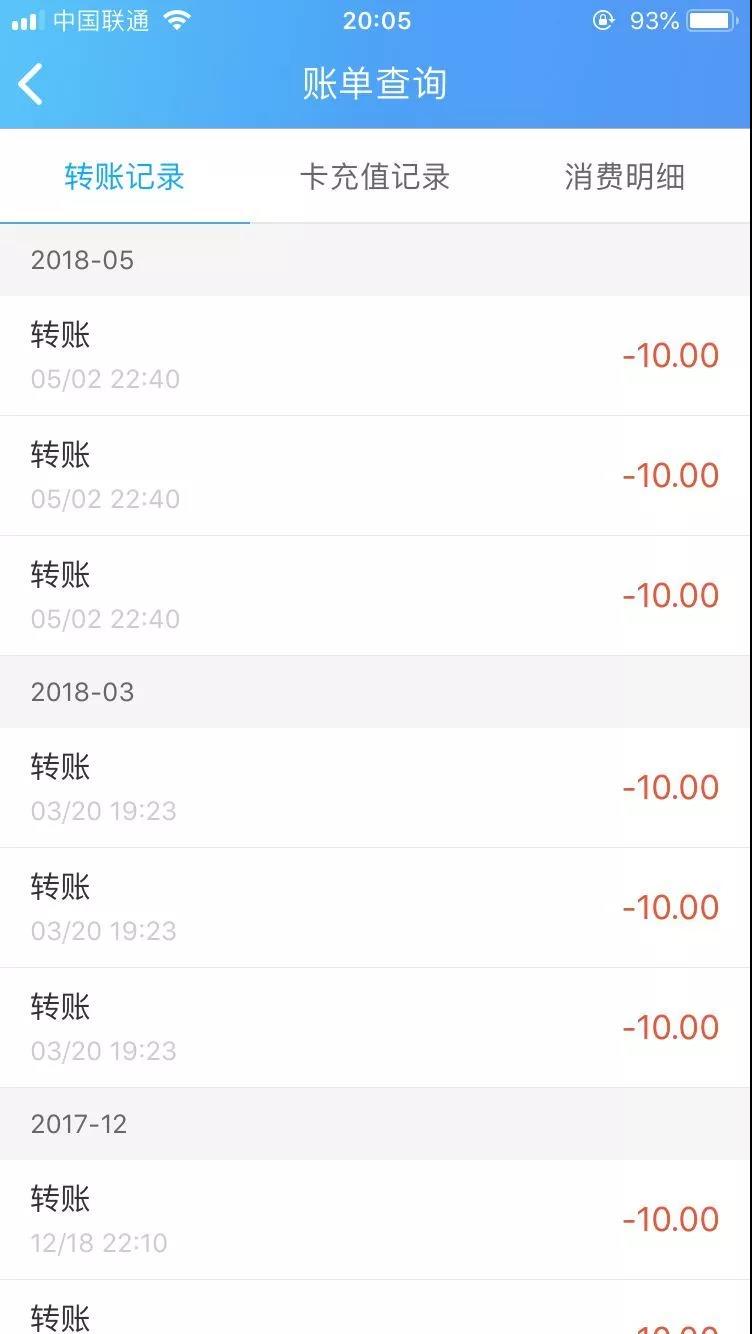
Task: Open the 消费明细 tab
Action: (624, 178)
